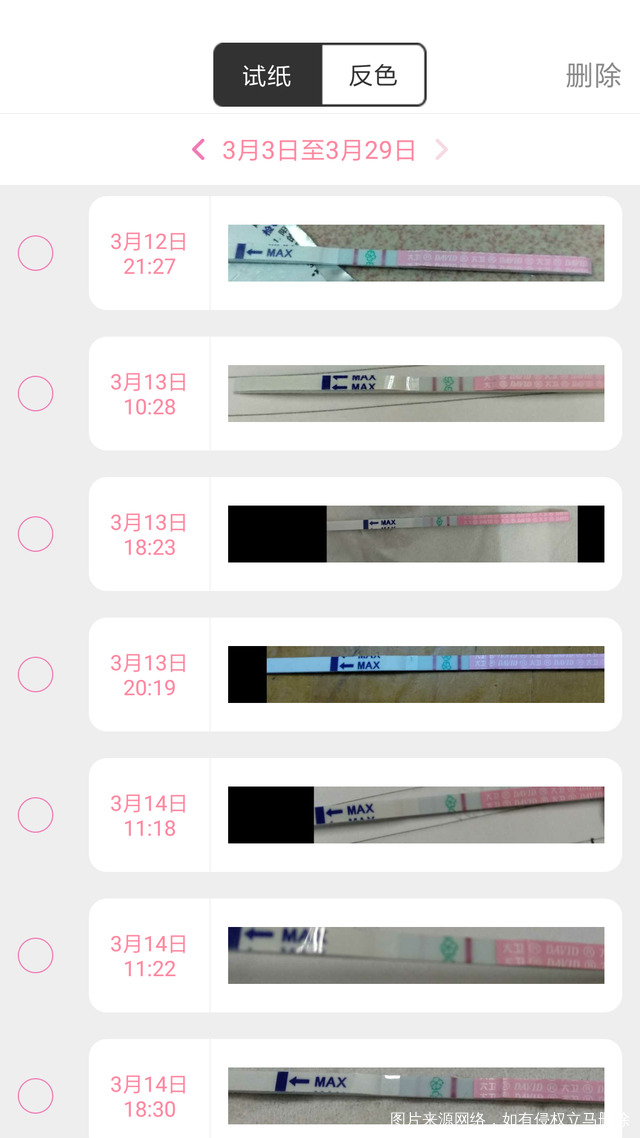Switch to the 反色 tab
This screenshot has height=1138, width=640.
click(373, 75)
